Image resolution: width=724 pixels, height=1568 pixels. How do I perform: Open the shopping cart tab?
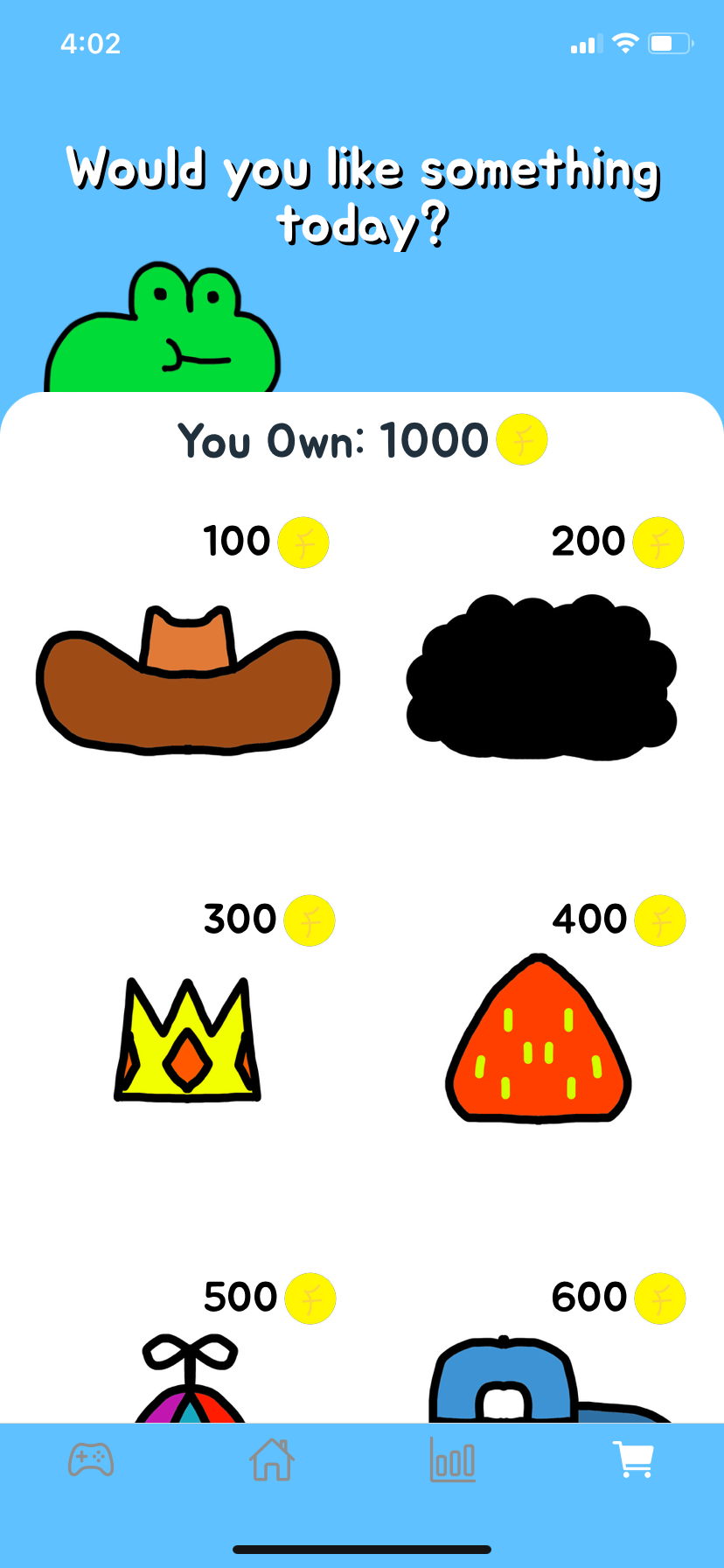point(634,1460)
